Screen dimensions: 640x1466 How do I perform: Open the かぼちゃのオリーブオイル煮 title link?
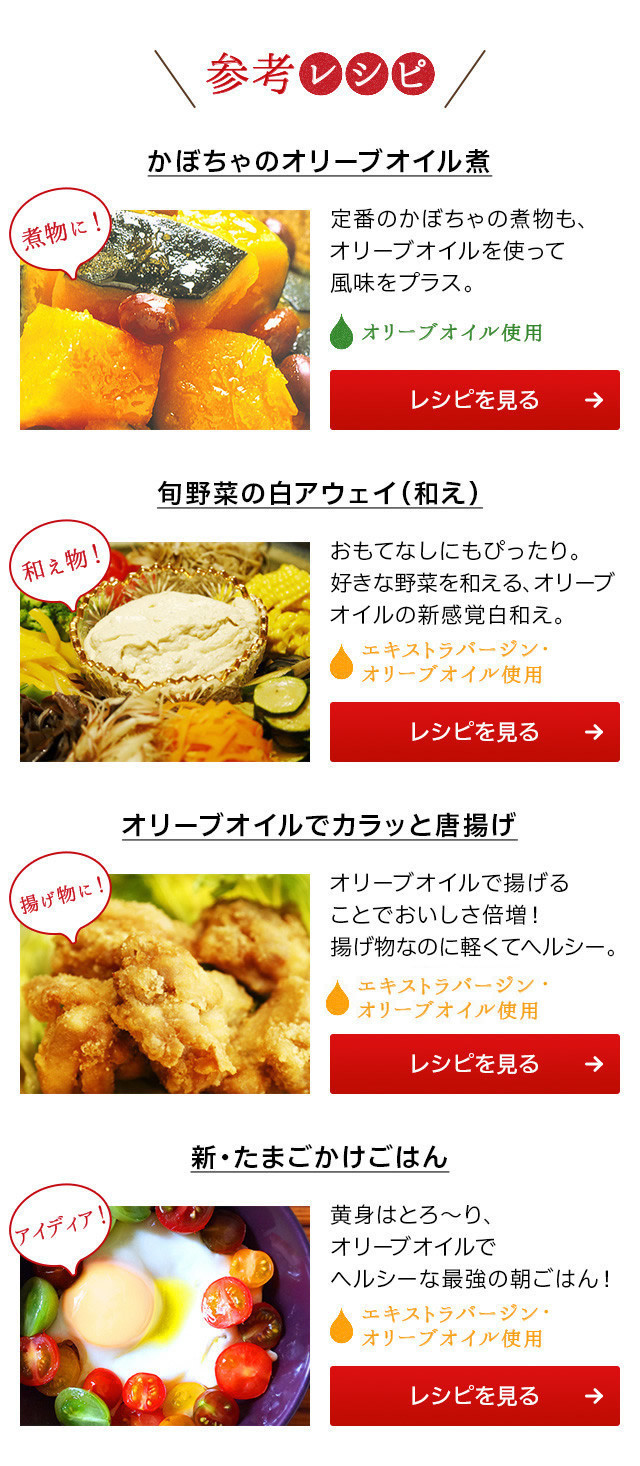(x=320, y=162)
